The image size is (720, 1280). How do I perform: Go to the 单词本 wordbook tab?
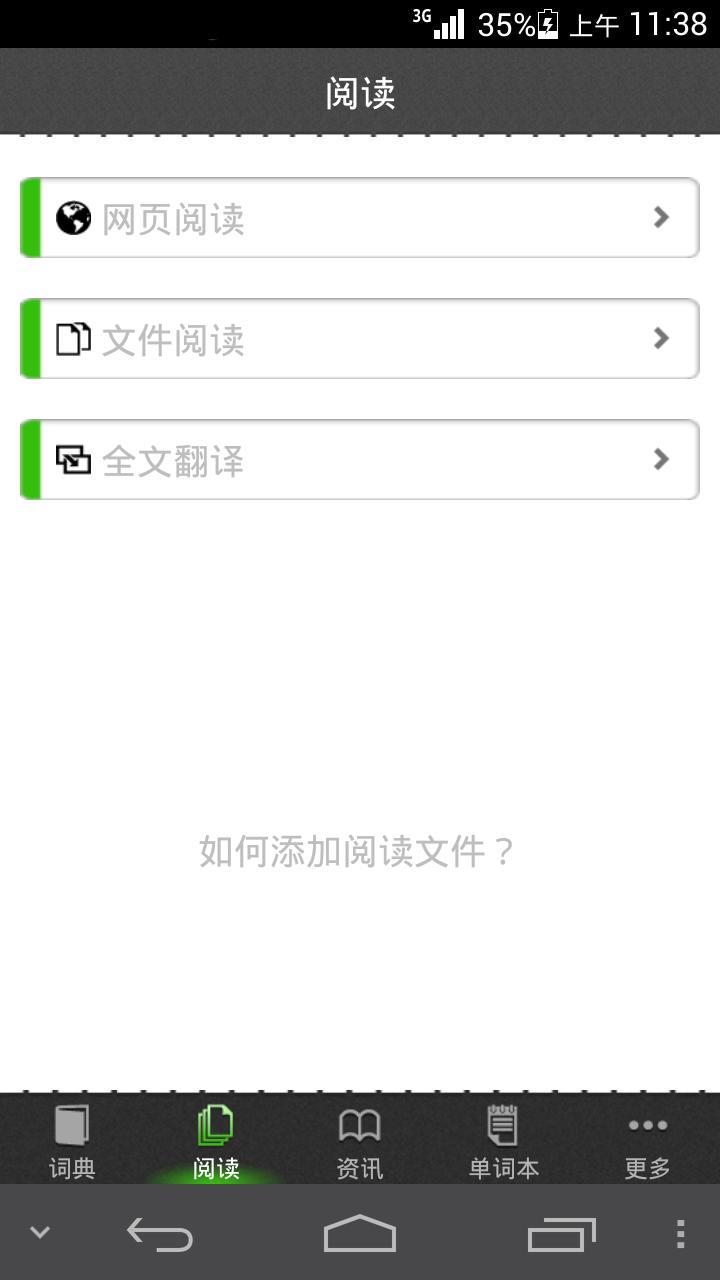[x=504, y=1141]
